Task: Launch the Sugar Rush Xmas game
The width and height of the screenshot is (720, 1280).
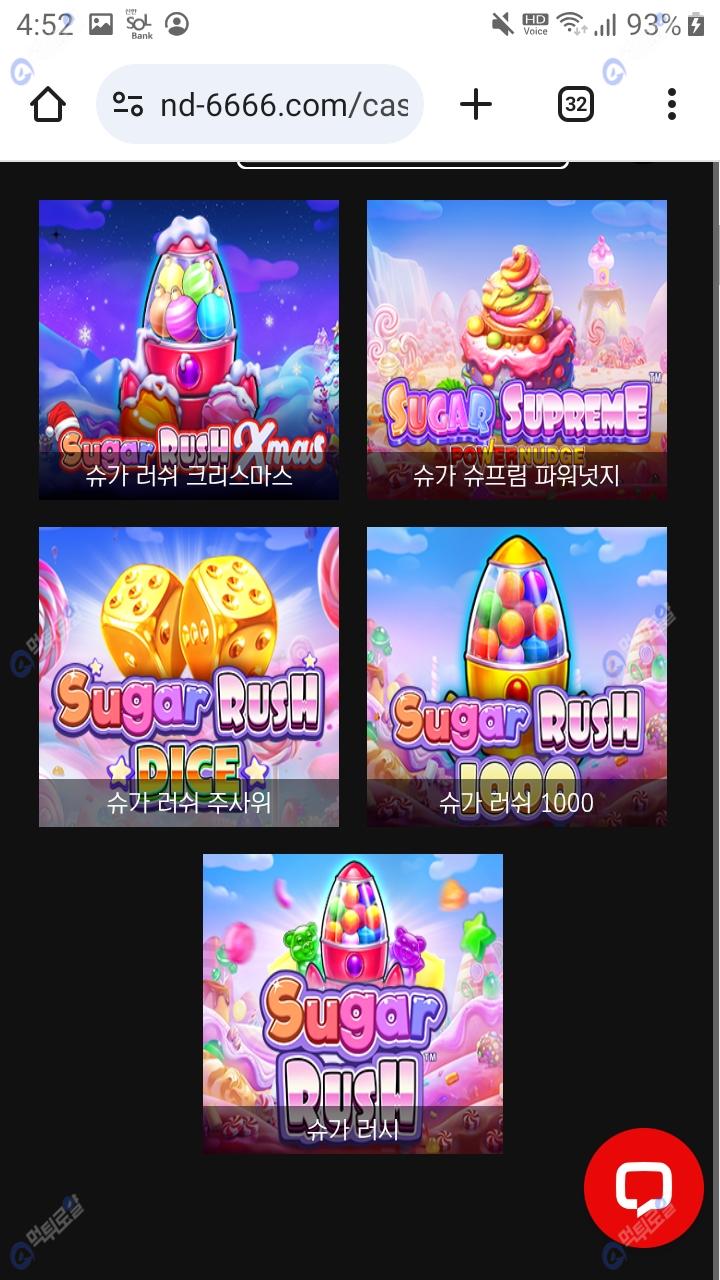Action: [x=189, y=349]
